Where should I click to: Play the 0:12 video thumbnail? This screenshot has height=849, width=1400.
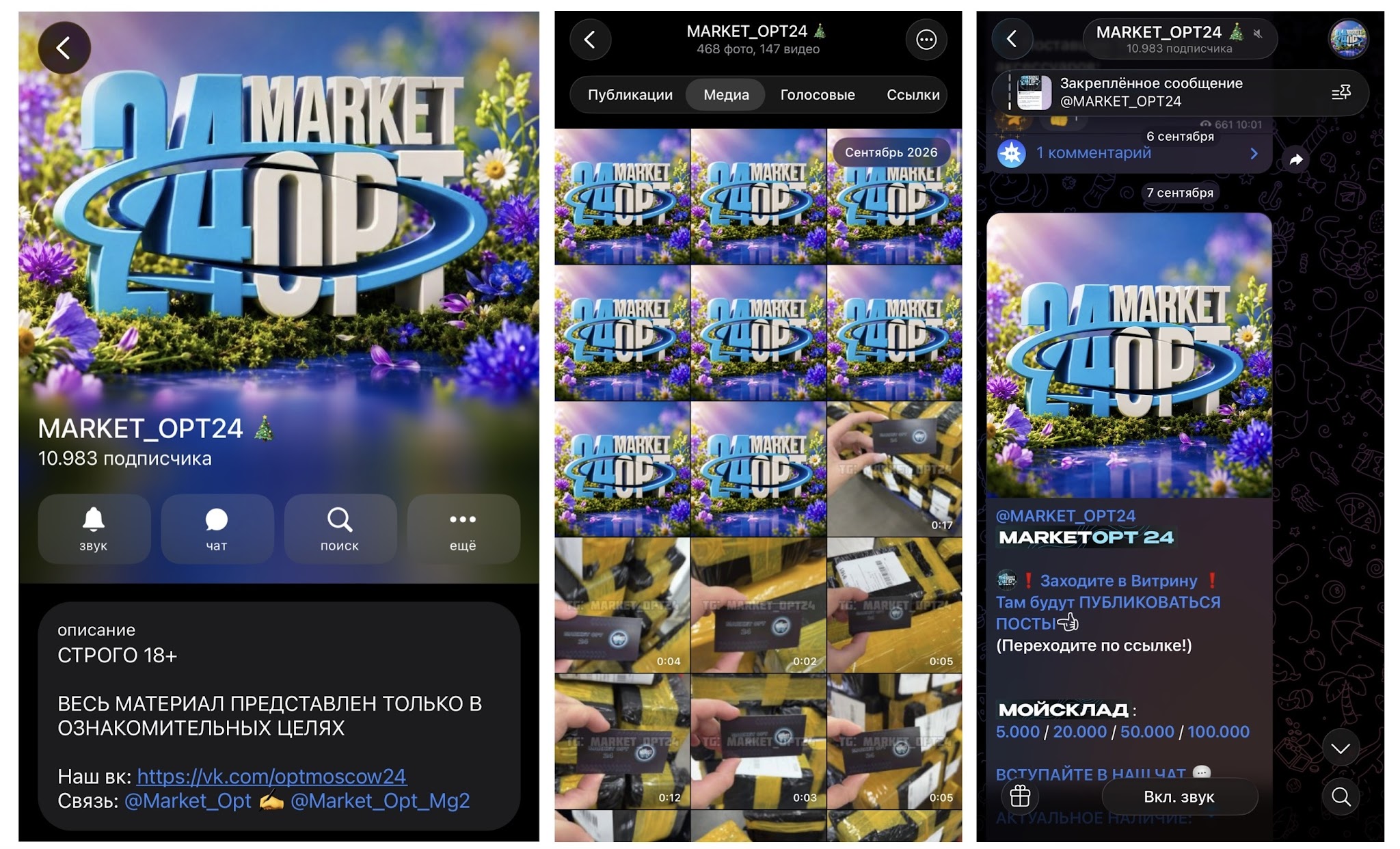[622, 741]
